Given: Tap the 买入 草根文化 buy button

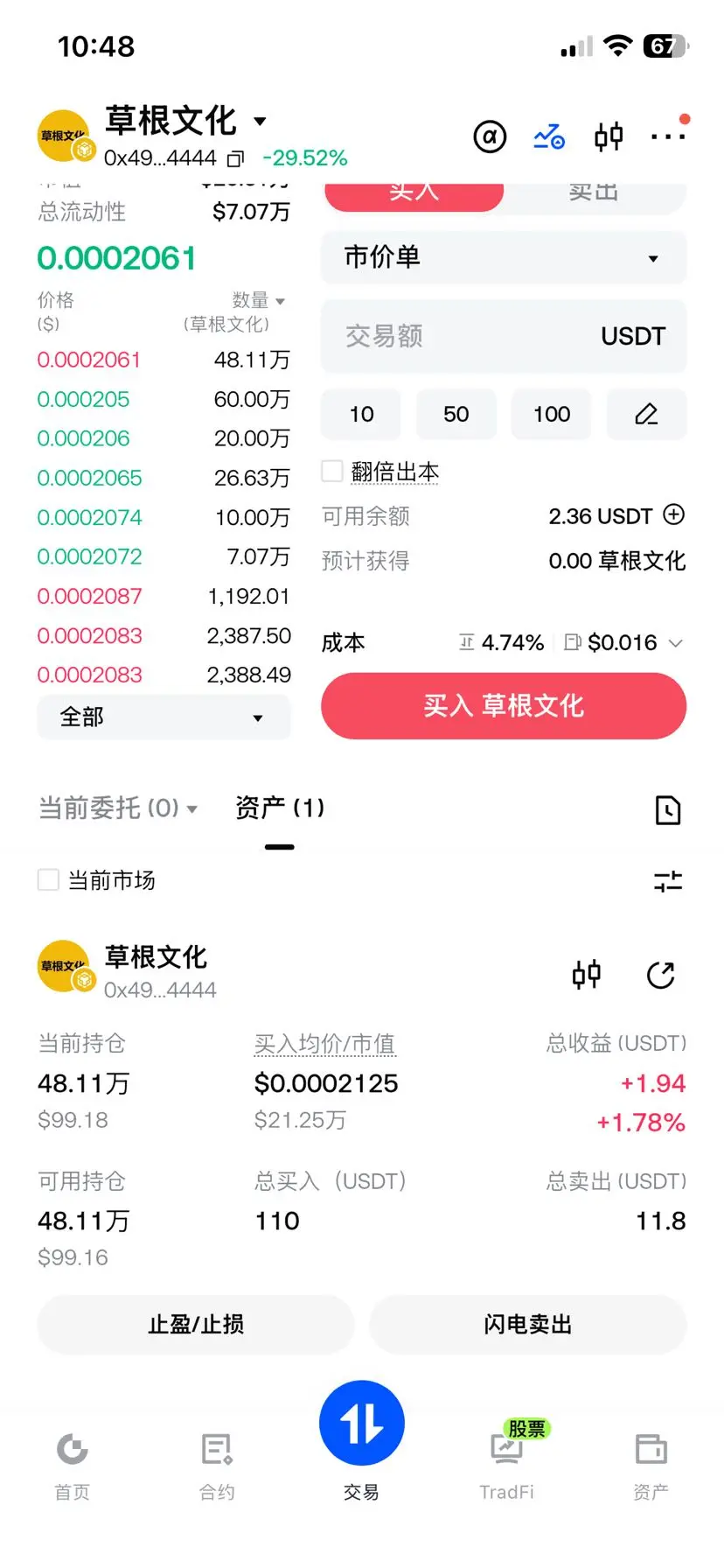Looking at the screenshot, I should click(504, 706).
